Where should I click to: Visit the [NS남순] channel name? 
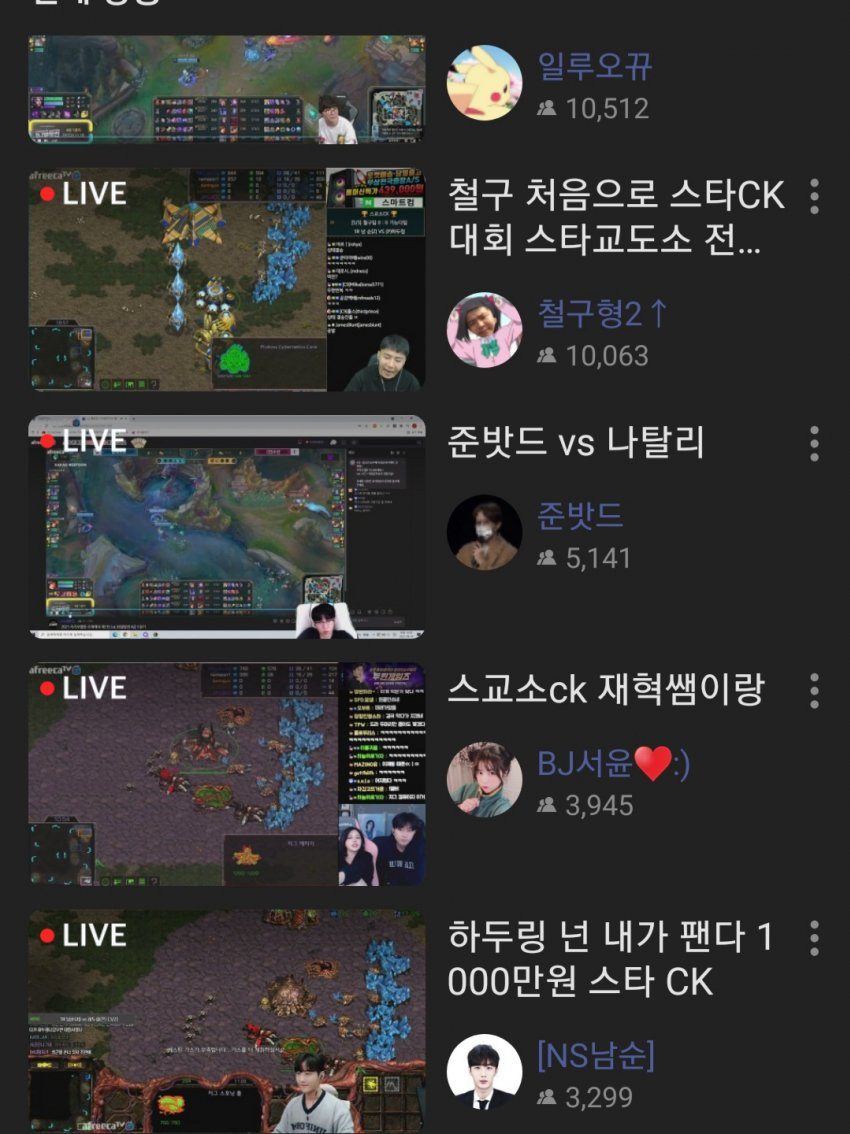click(x=595, y=1056)
